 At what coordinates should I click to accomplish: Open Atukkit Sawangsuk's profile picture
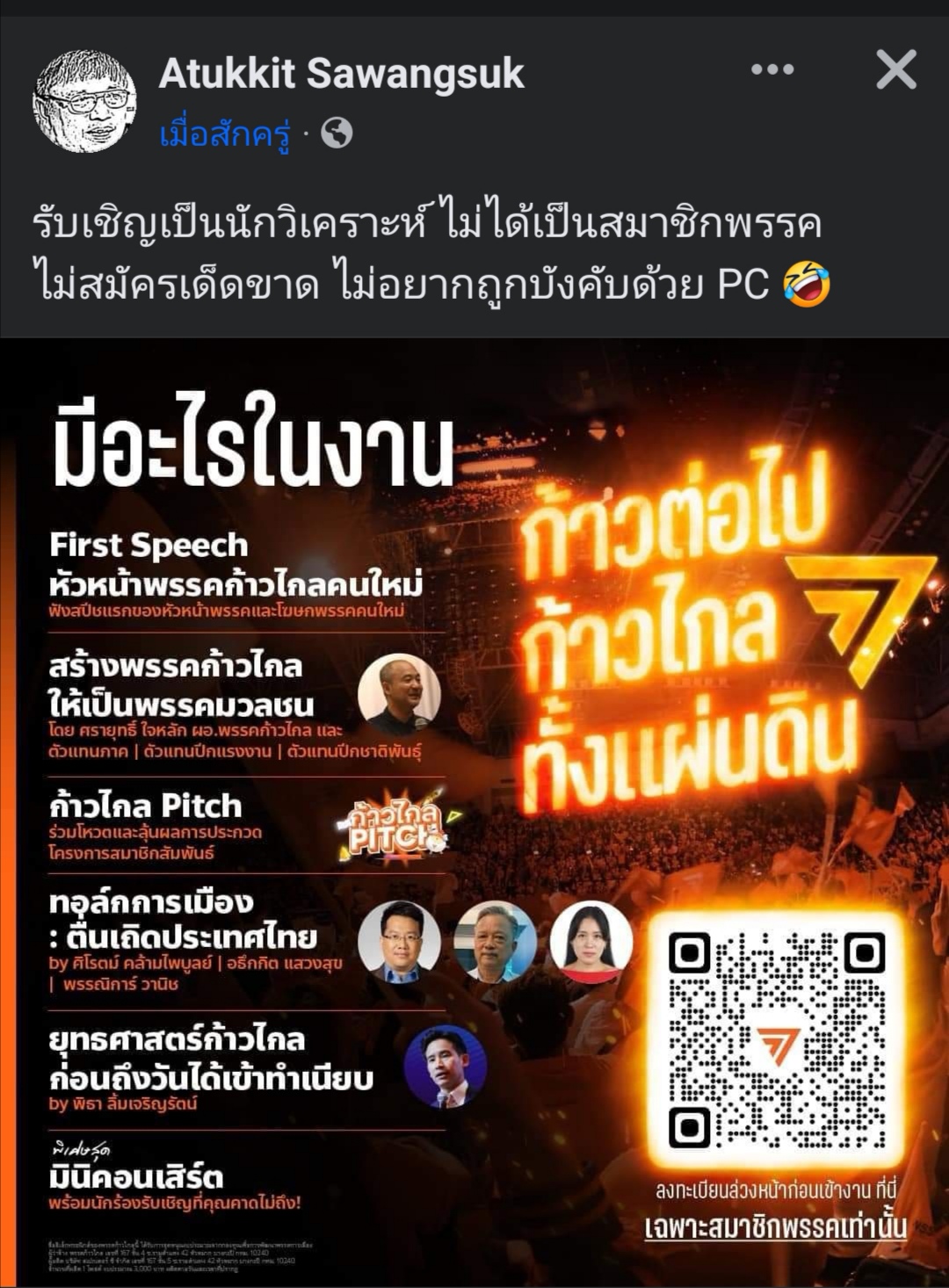point(84,101)
